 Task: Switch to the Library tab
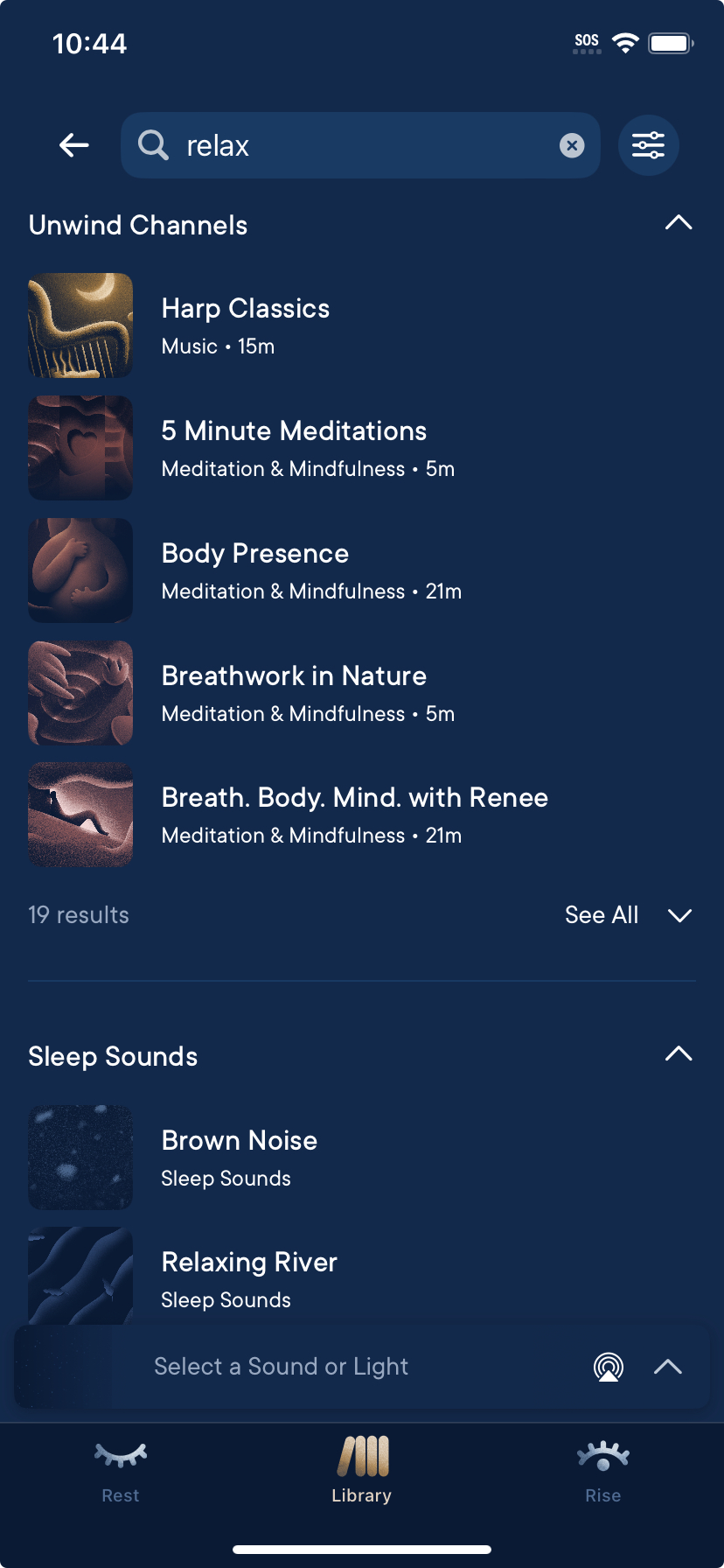pos(362,1472)
